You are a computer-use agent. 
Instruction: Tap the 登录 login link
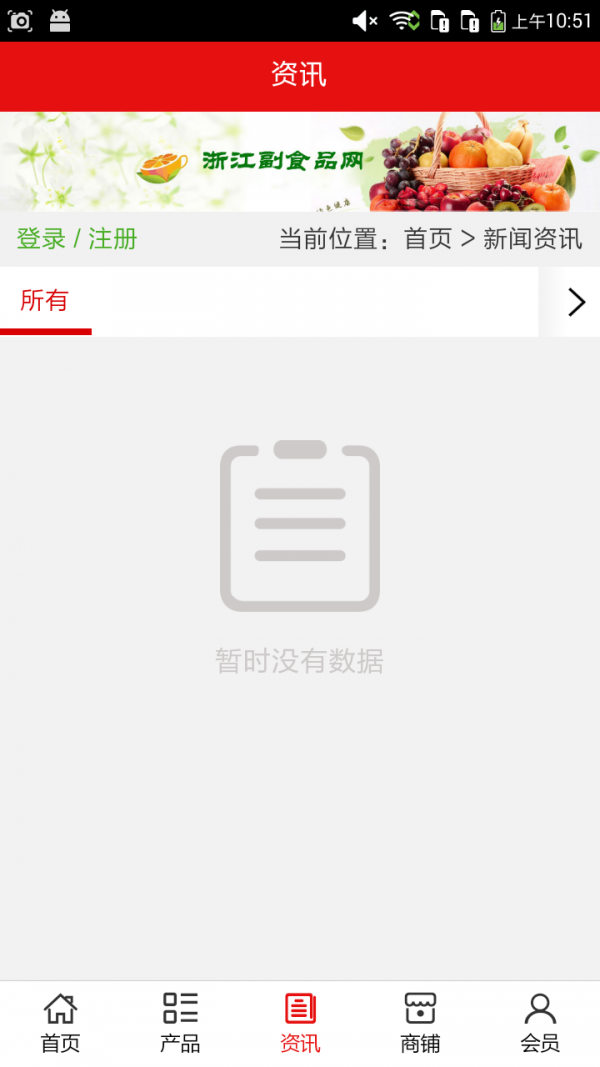coord(41,239)
